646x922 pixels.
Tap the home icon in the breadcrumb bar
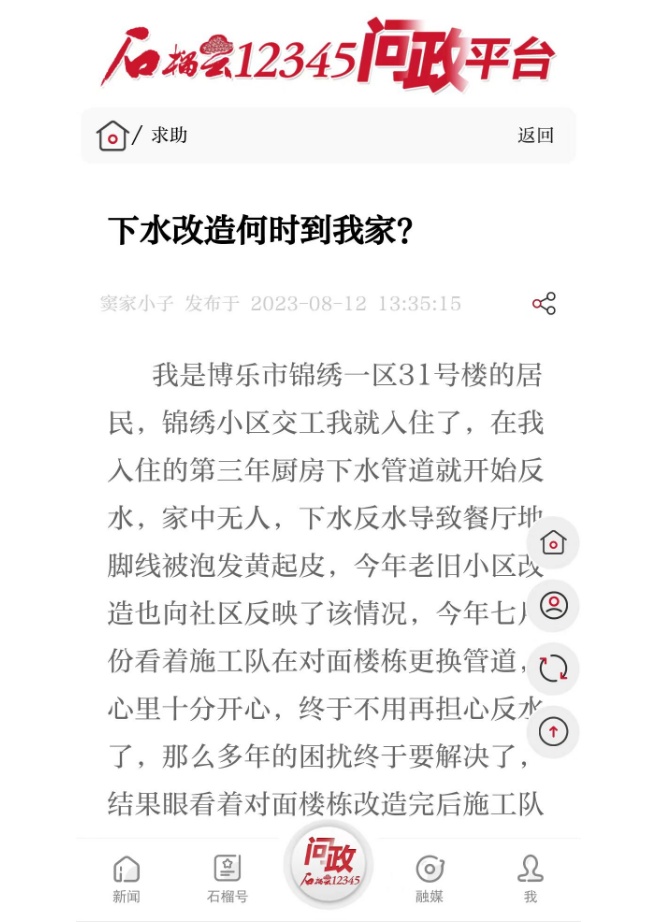(x=112, y=135)
